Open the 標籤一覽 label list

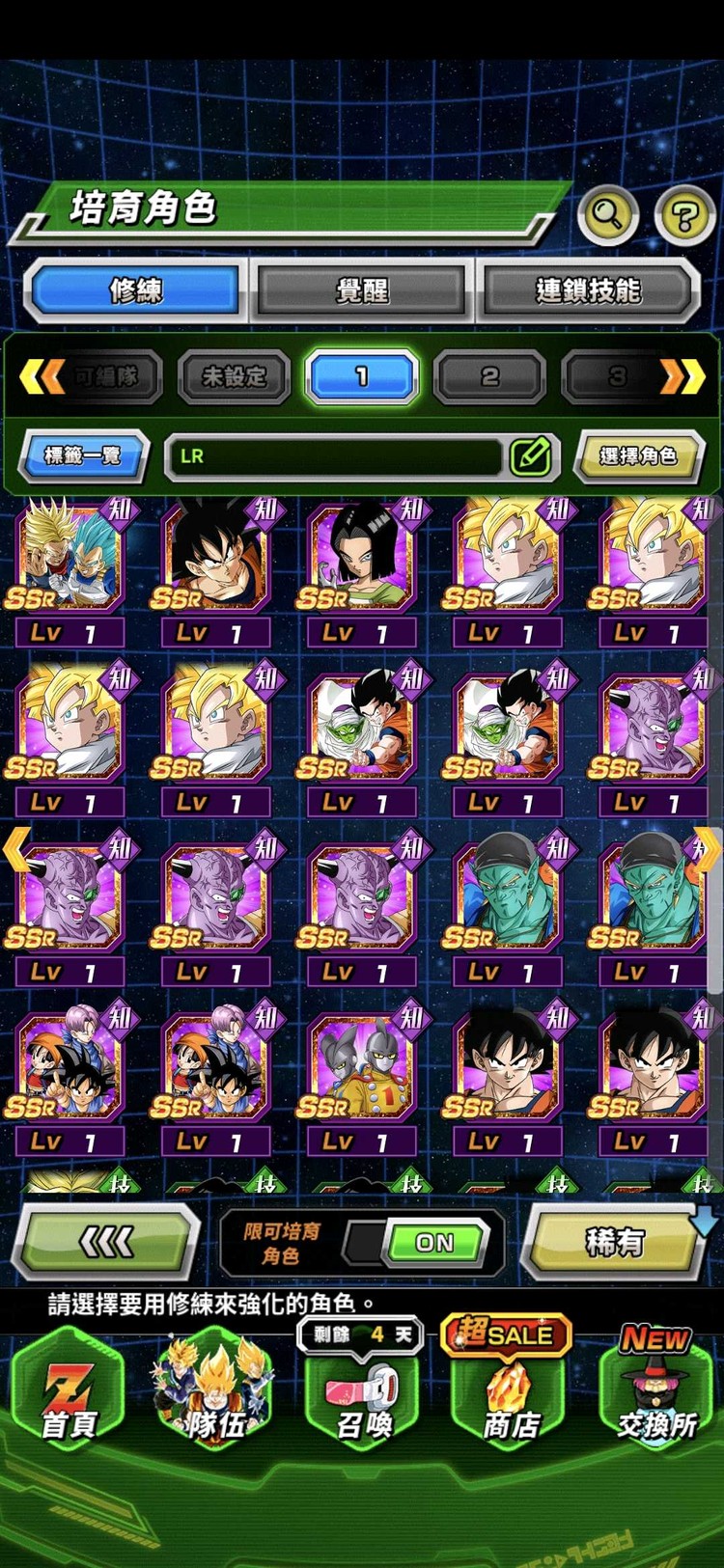(84, 455)
